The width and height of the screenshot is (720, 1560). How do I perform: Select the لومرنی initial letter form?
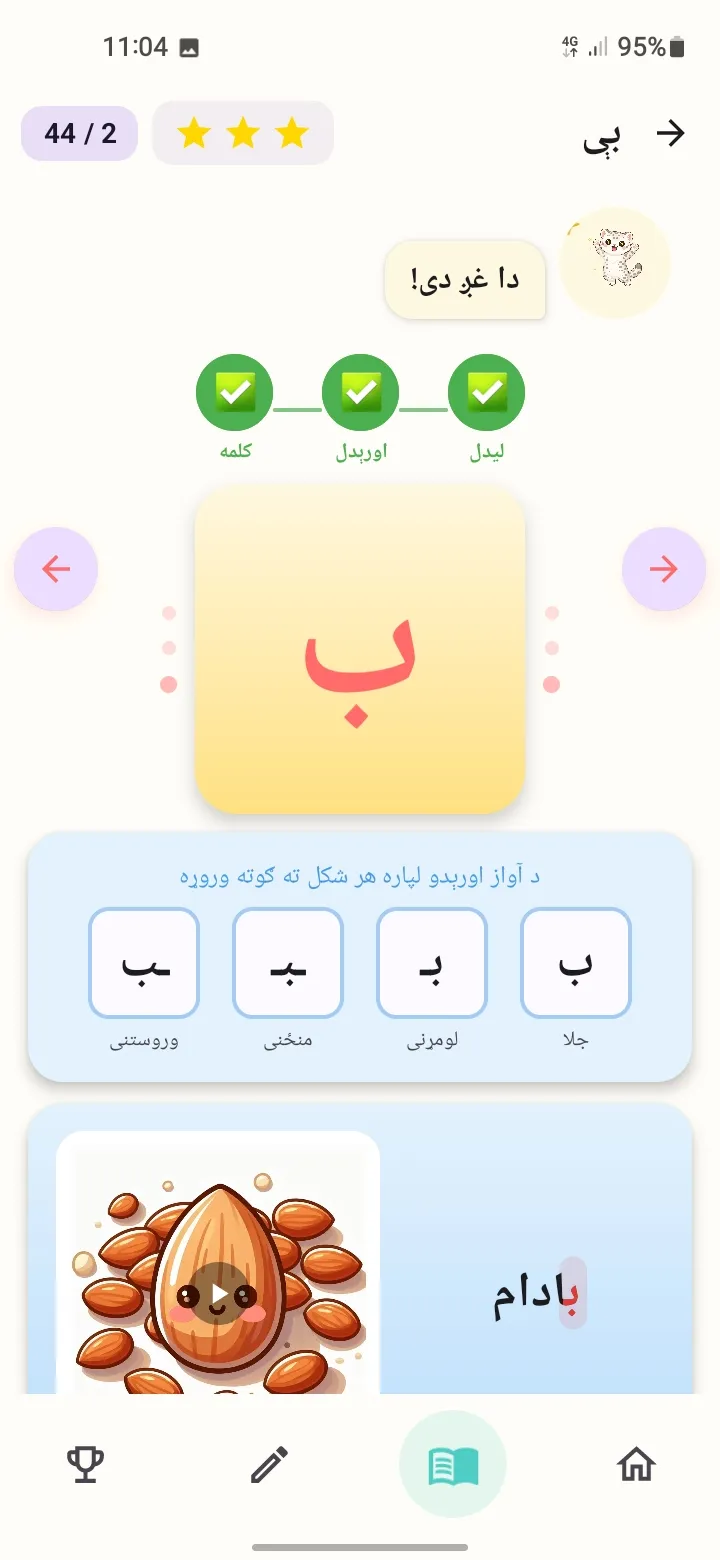click(x=431, y=962)
